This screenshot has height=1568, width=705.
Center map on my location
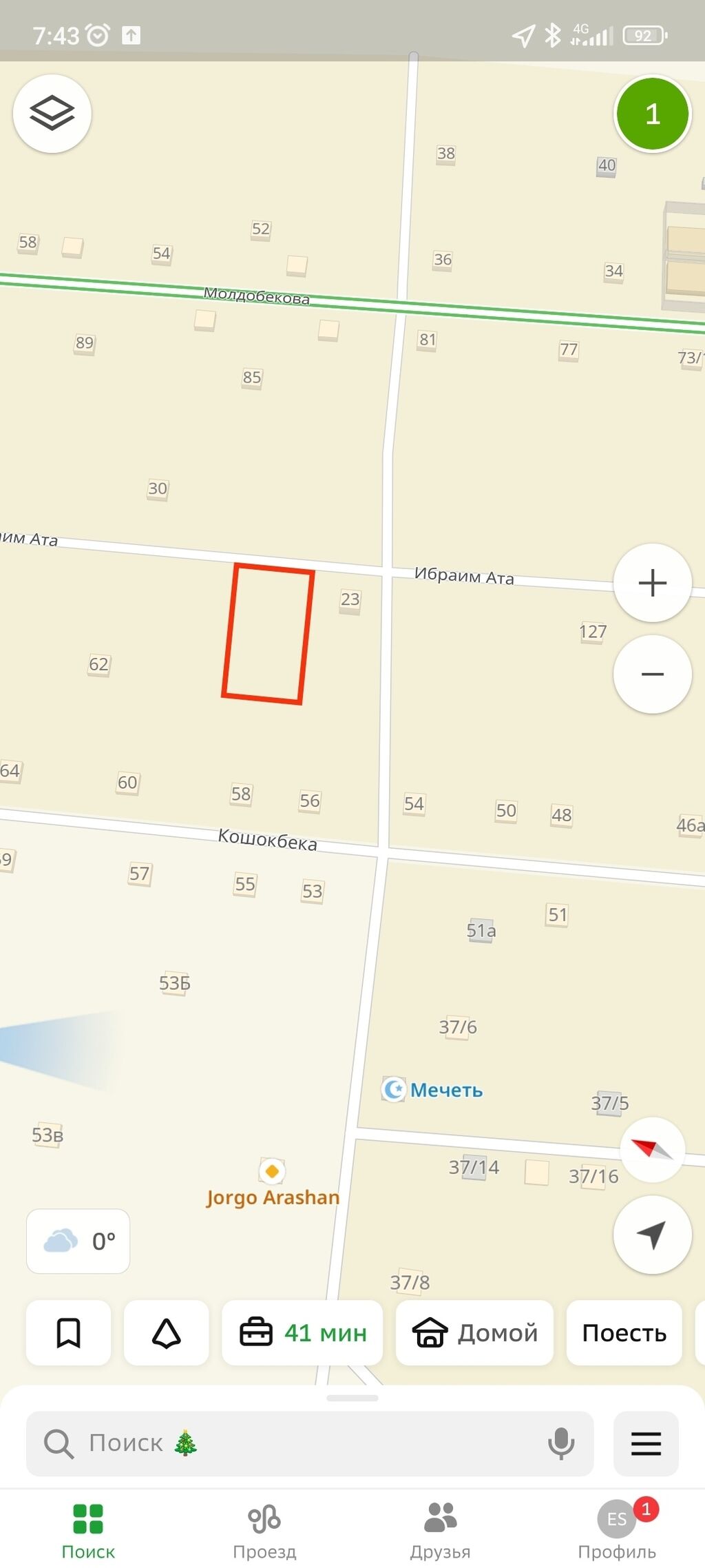click(x=652, y=1235)
